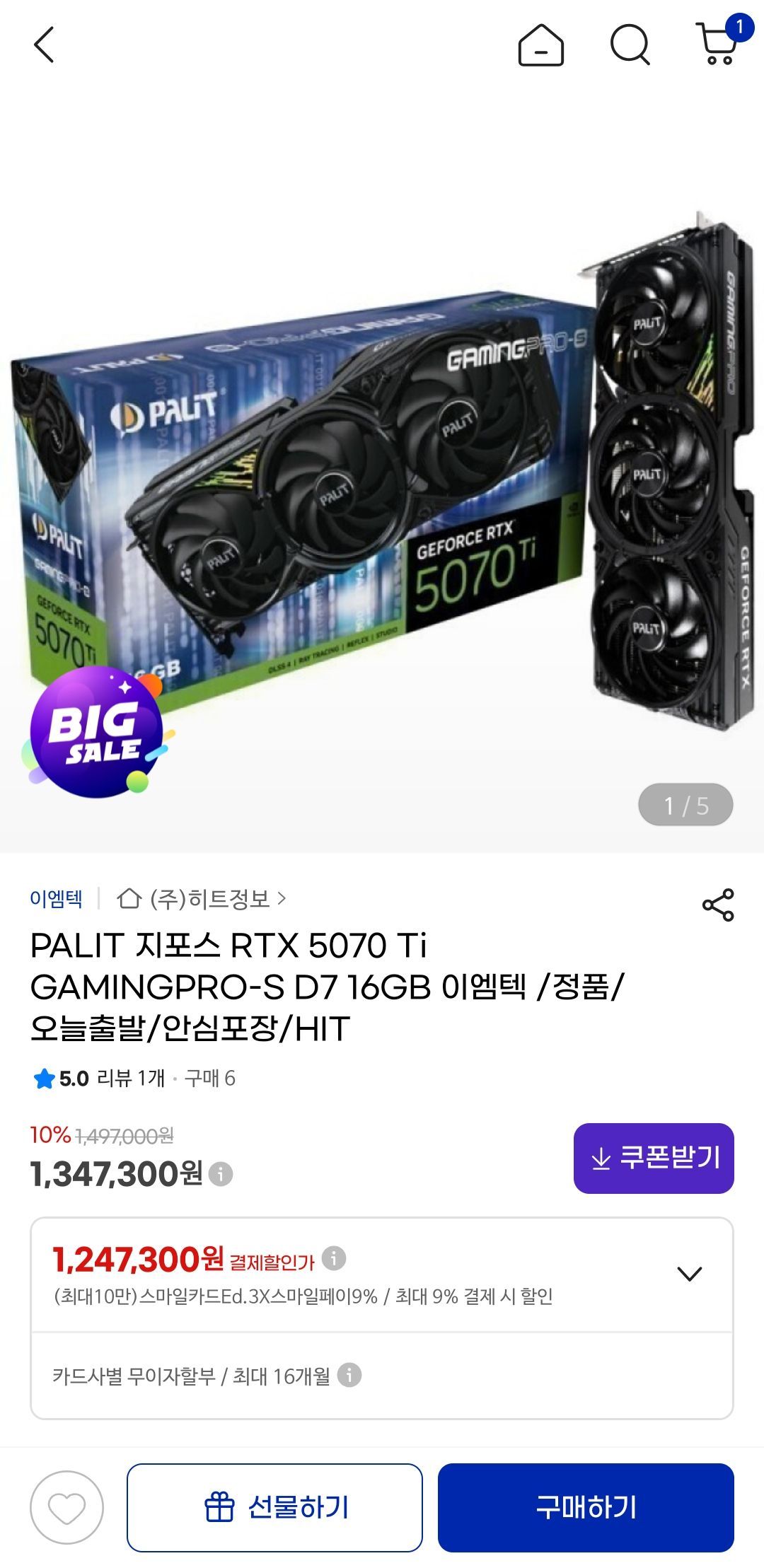The height and width of the screenshot is (1568, 764).
Task: Share this product
Action: (717, 905)
